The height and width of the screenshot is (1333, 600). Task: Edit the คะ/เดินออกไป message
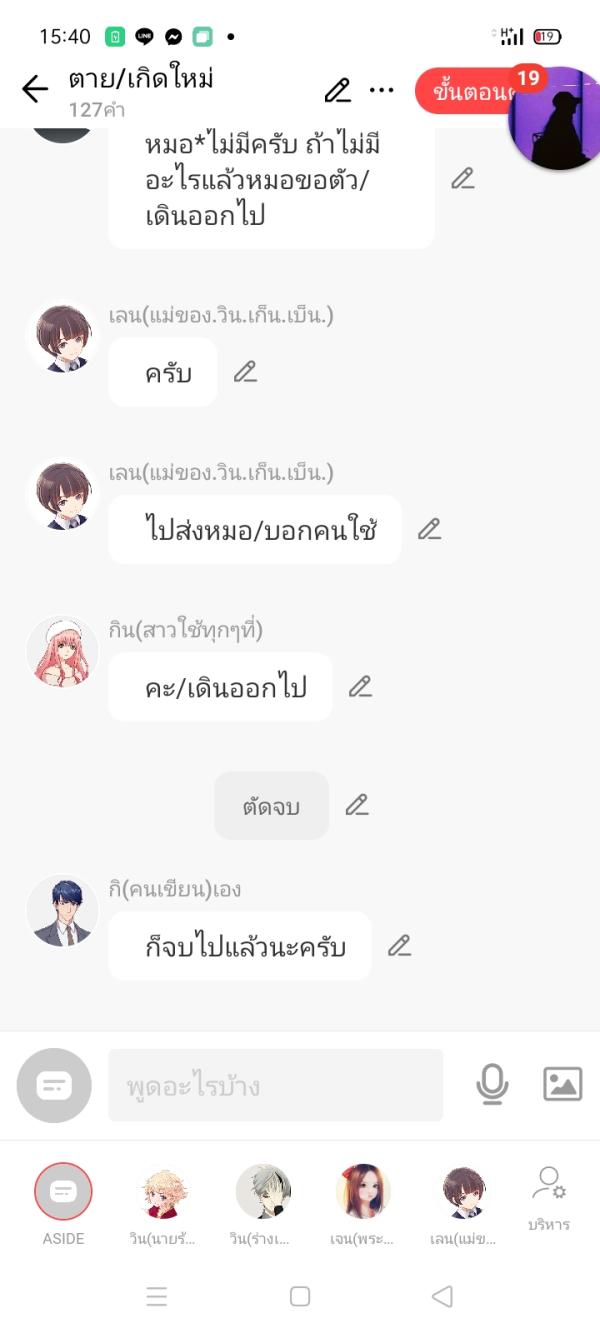pos(360,687)
